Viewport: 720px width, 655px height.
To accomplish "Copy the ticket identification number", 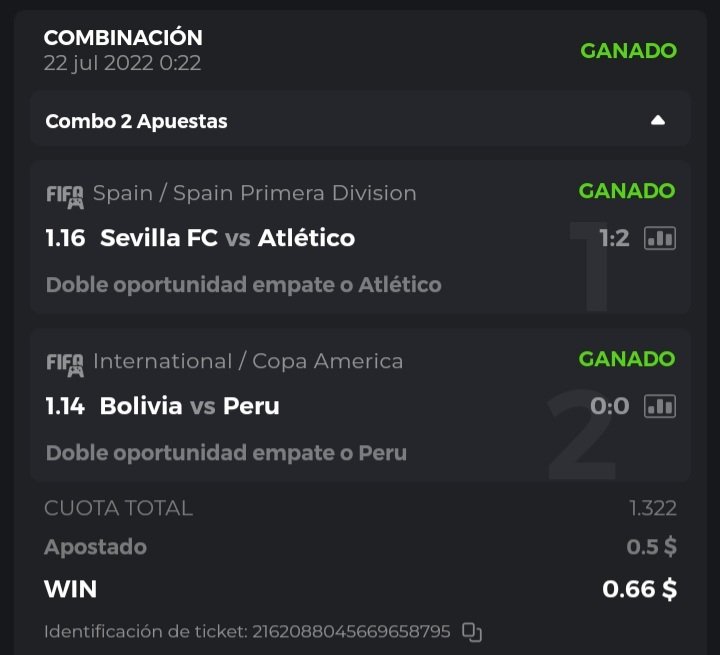I will 472,632.
